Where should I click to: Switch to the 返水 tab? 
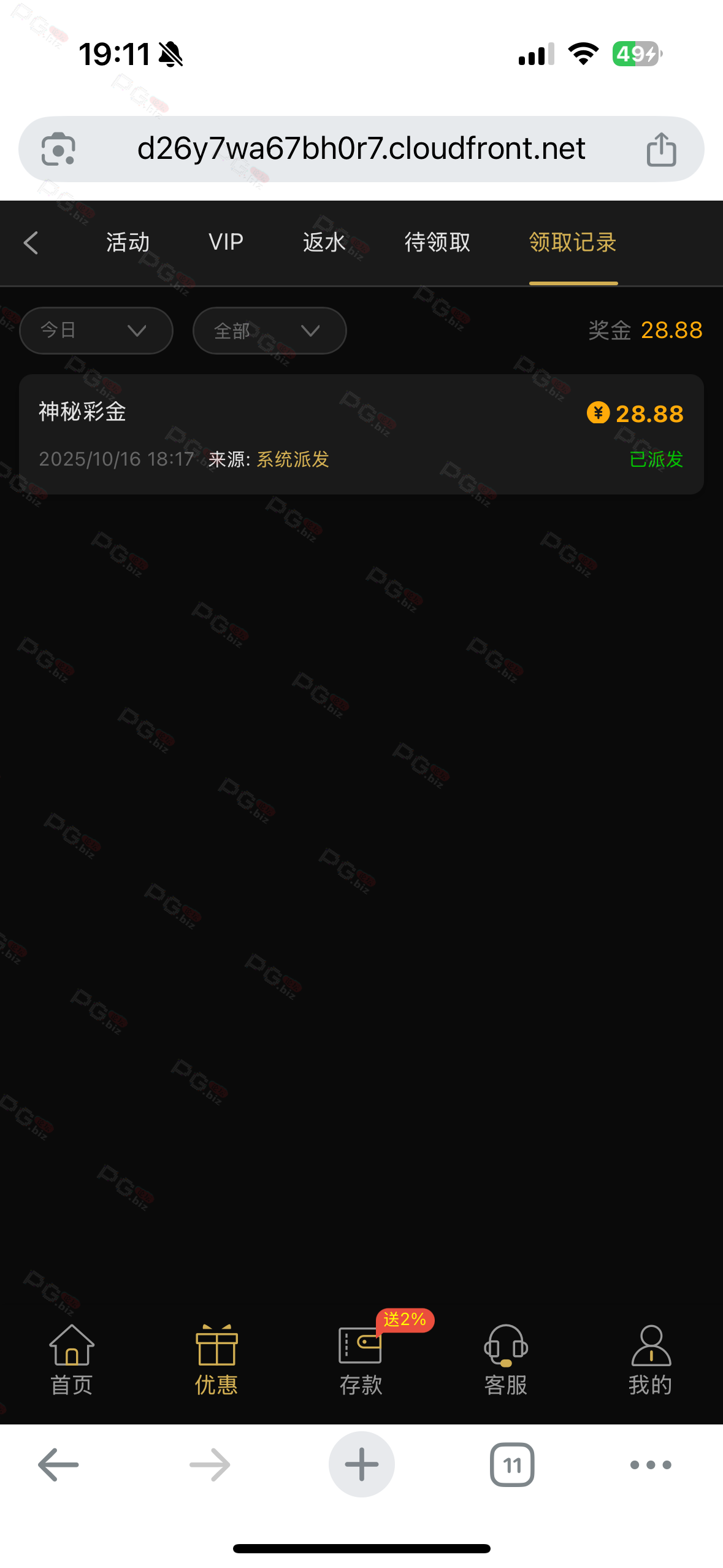(x=324, y=243)
